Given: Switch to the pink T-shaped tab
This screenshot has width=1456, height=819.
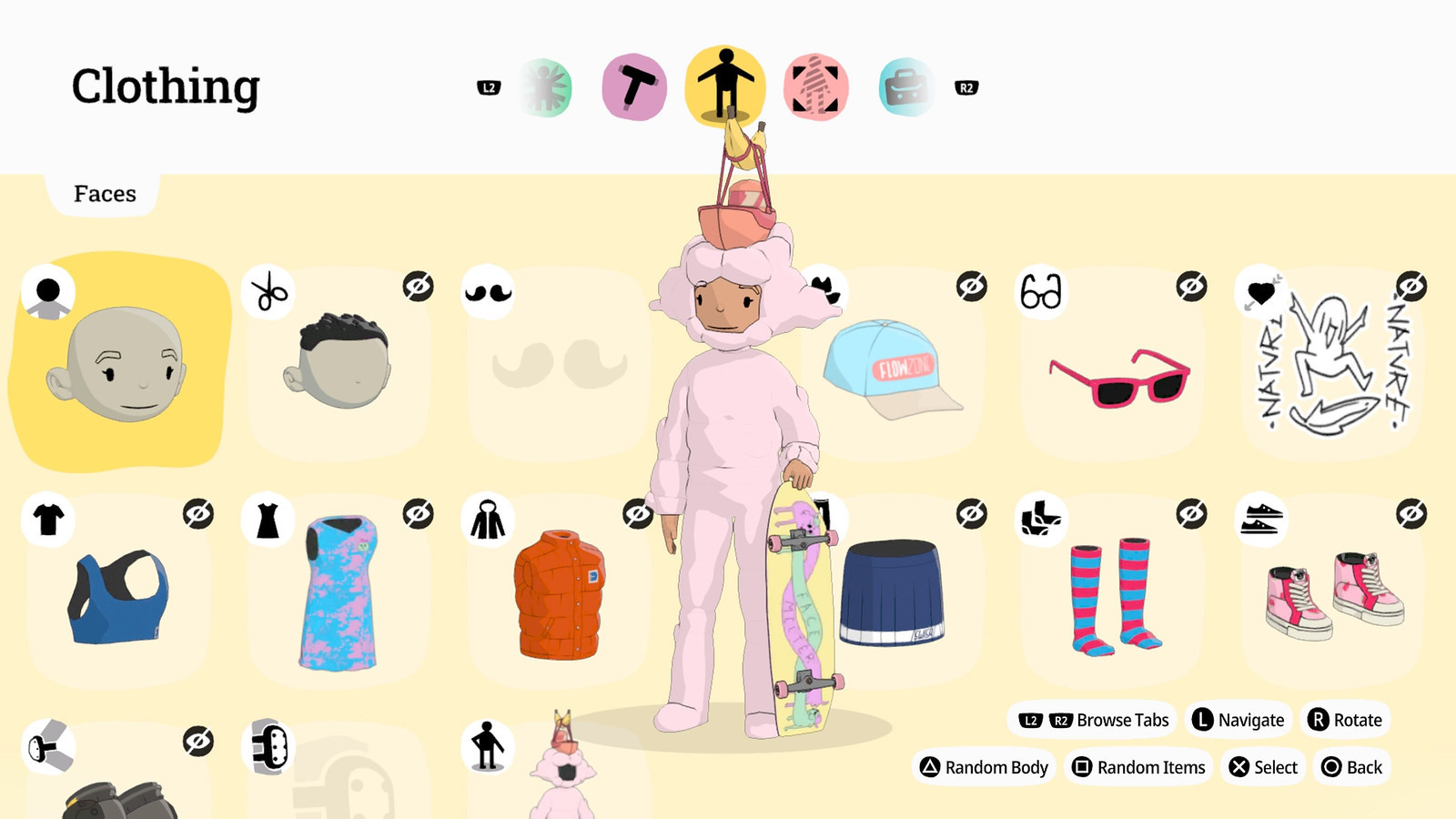Looking at the screenshot, I should click(634, 87).
